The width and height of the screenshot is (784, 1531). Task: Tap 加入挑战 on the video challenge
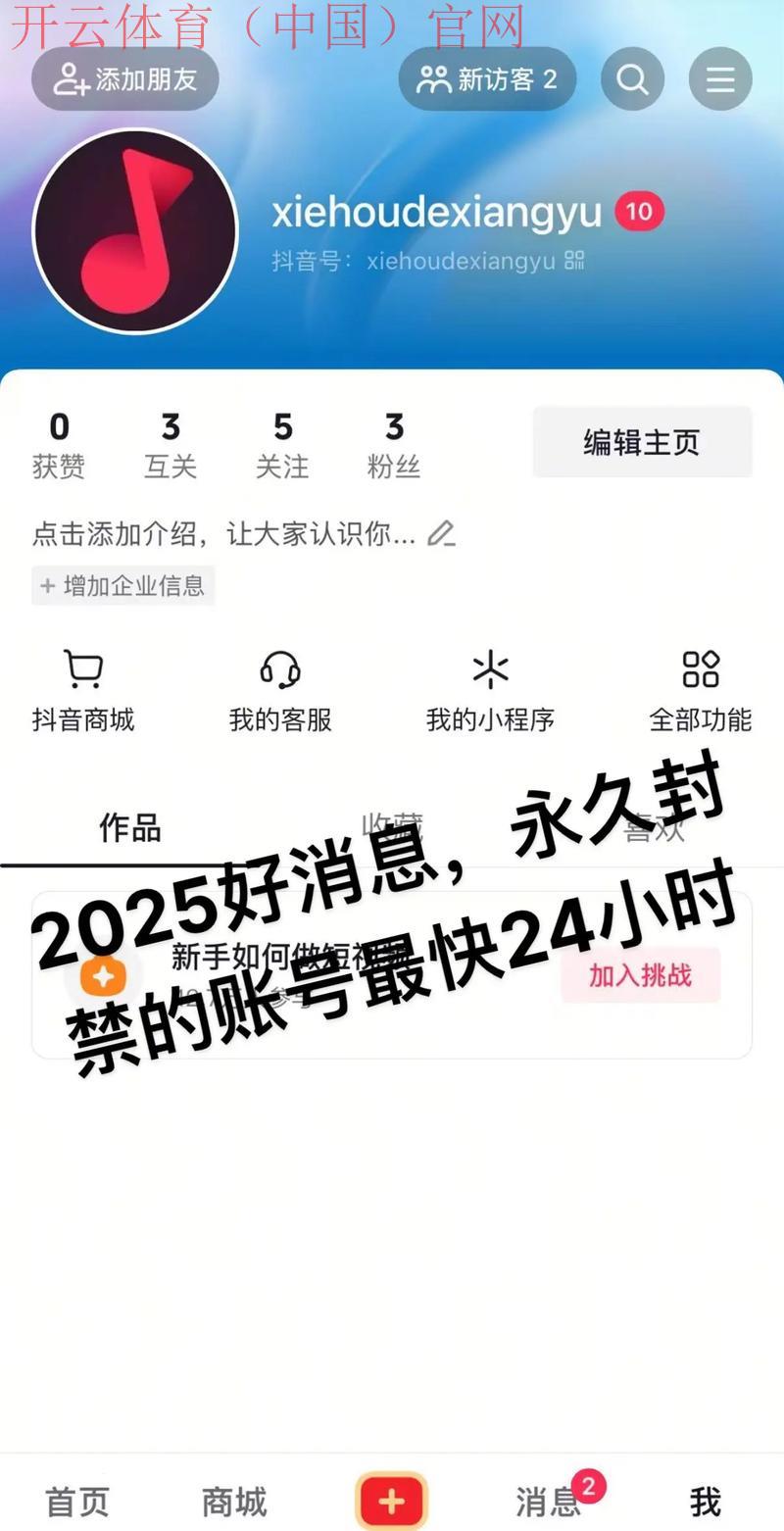point(639,976)
